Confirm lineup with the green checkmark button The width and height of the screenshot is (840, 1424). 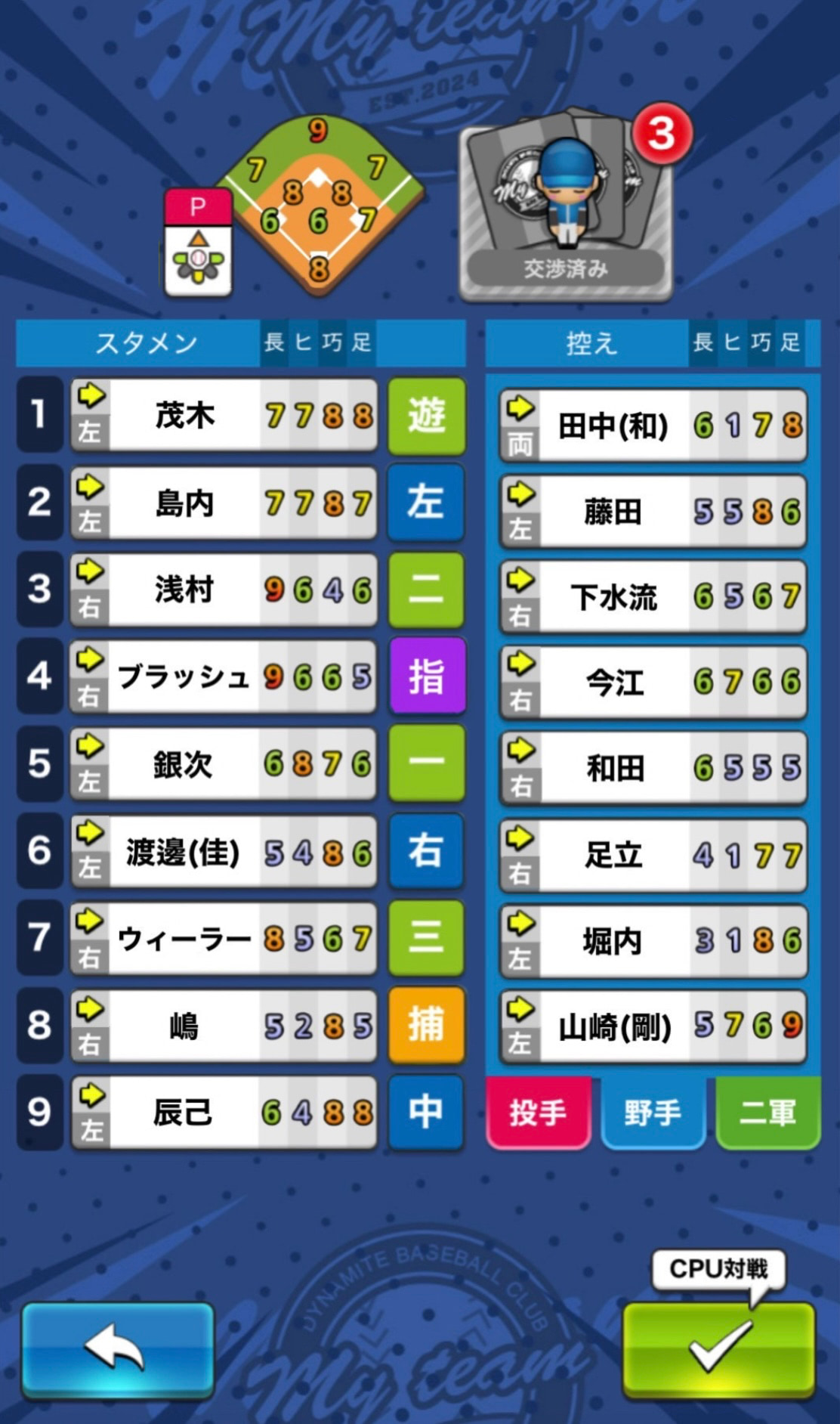tap(718, 1349)
